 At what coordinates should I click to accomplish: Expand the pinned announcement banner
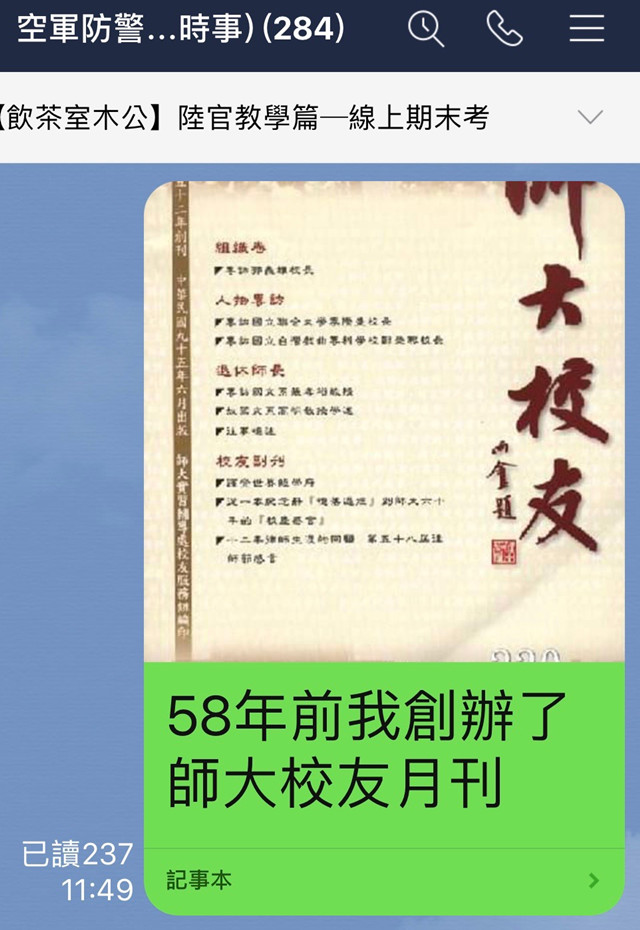pos(590,118)
